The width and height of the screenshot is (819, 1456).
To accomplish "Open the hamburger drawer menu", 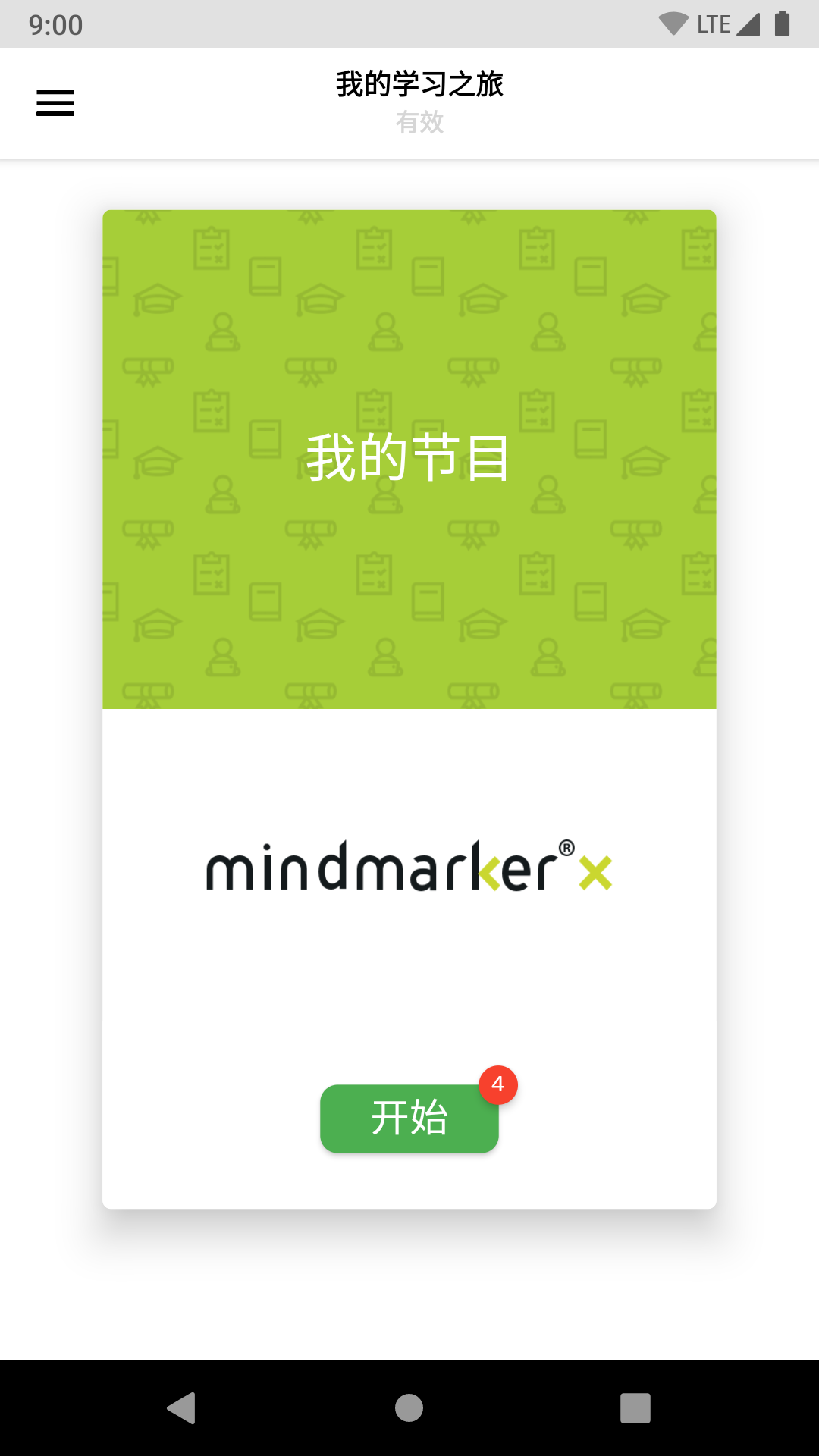I will (55, 103).
